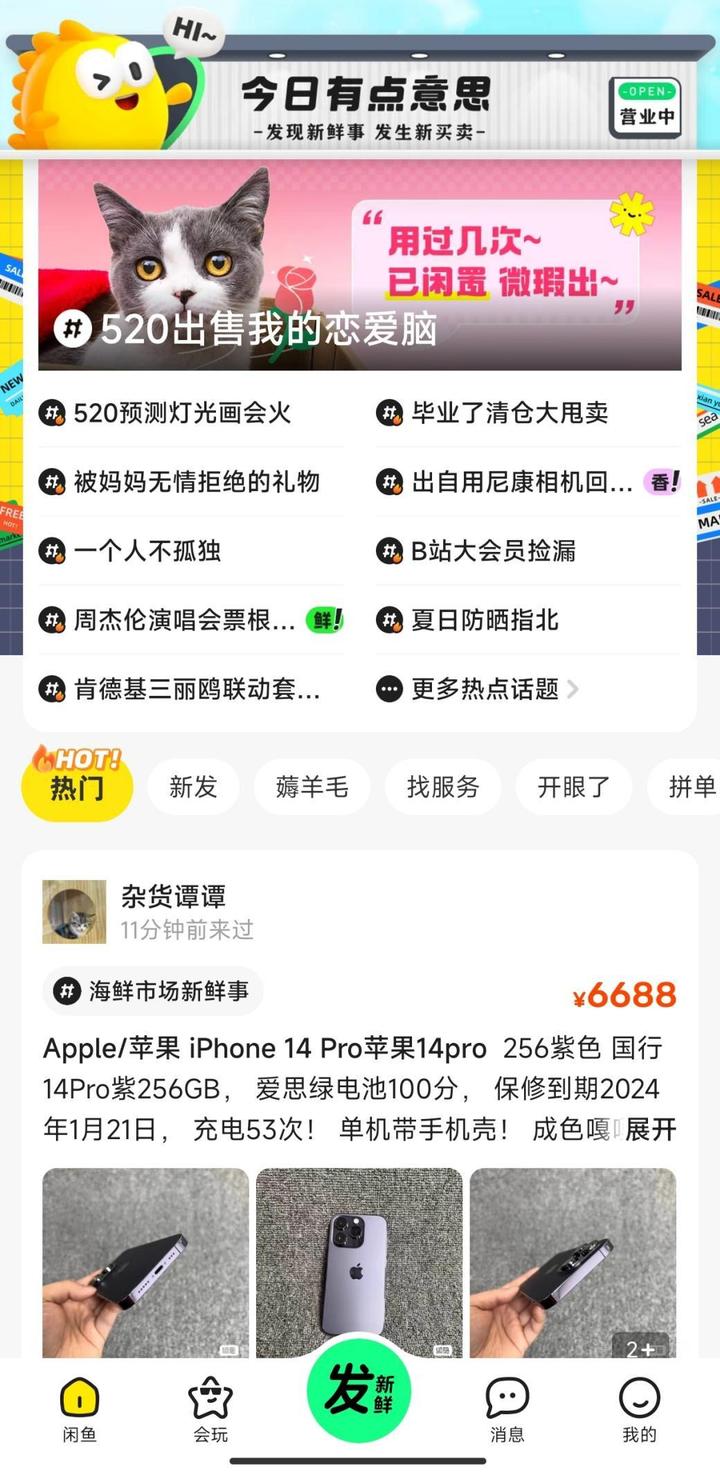Go to the 消息 tab

tap(507, 1410)
